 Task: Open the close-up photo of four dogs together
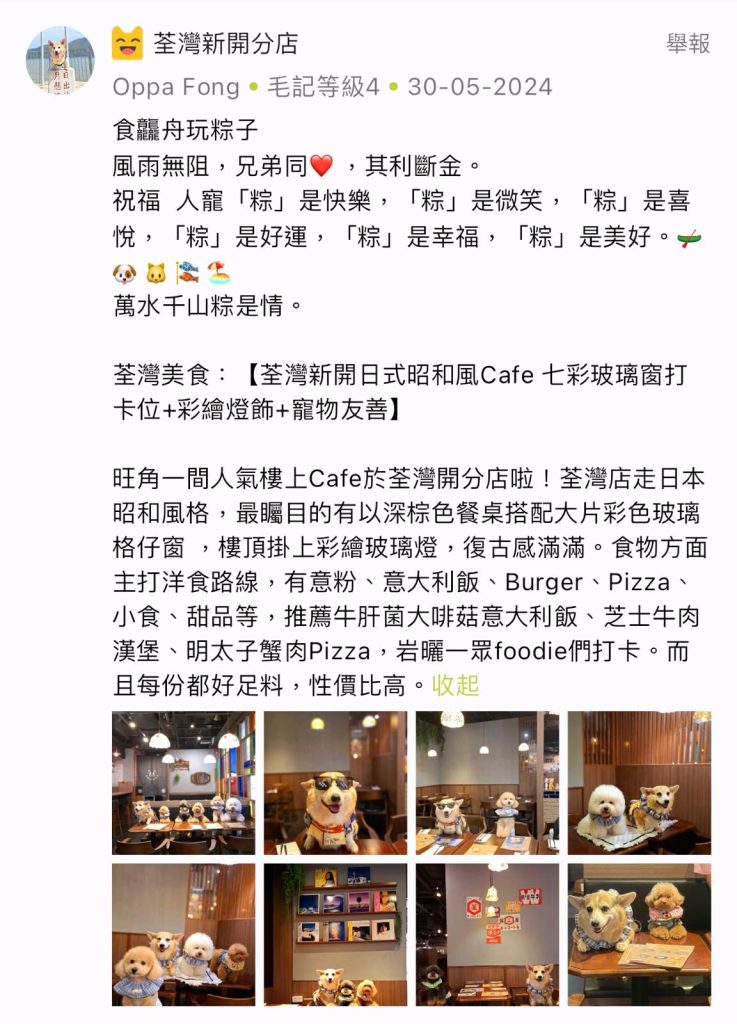pyautogui.click(x=183, y=934)
